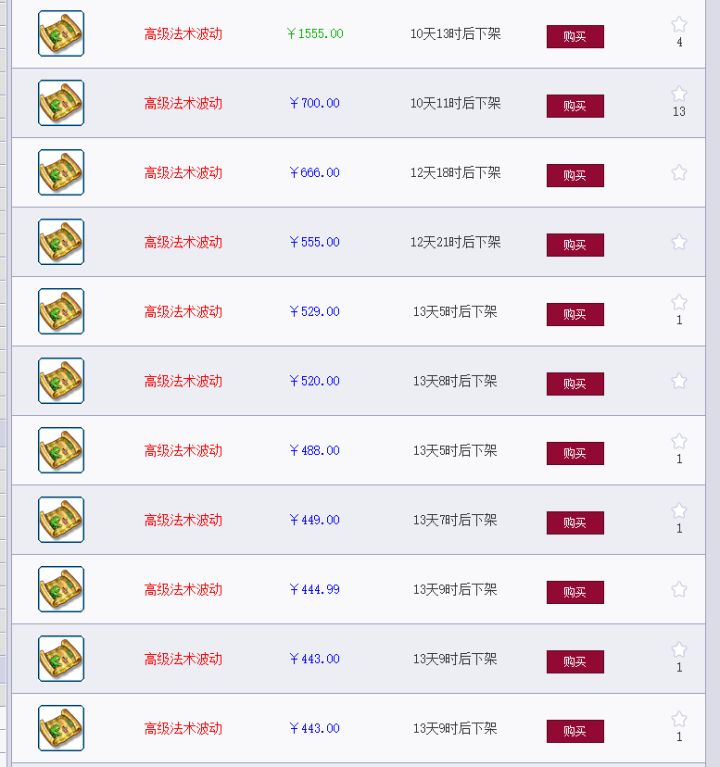The height and width of the screenshot is (767, 720).
Task: Purchase the ¥555.00 listing
Action: tap(575, 245)
